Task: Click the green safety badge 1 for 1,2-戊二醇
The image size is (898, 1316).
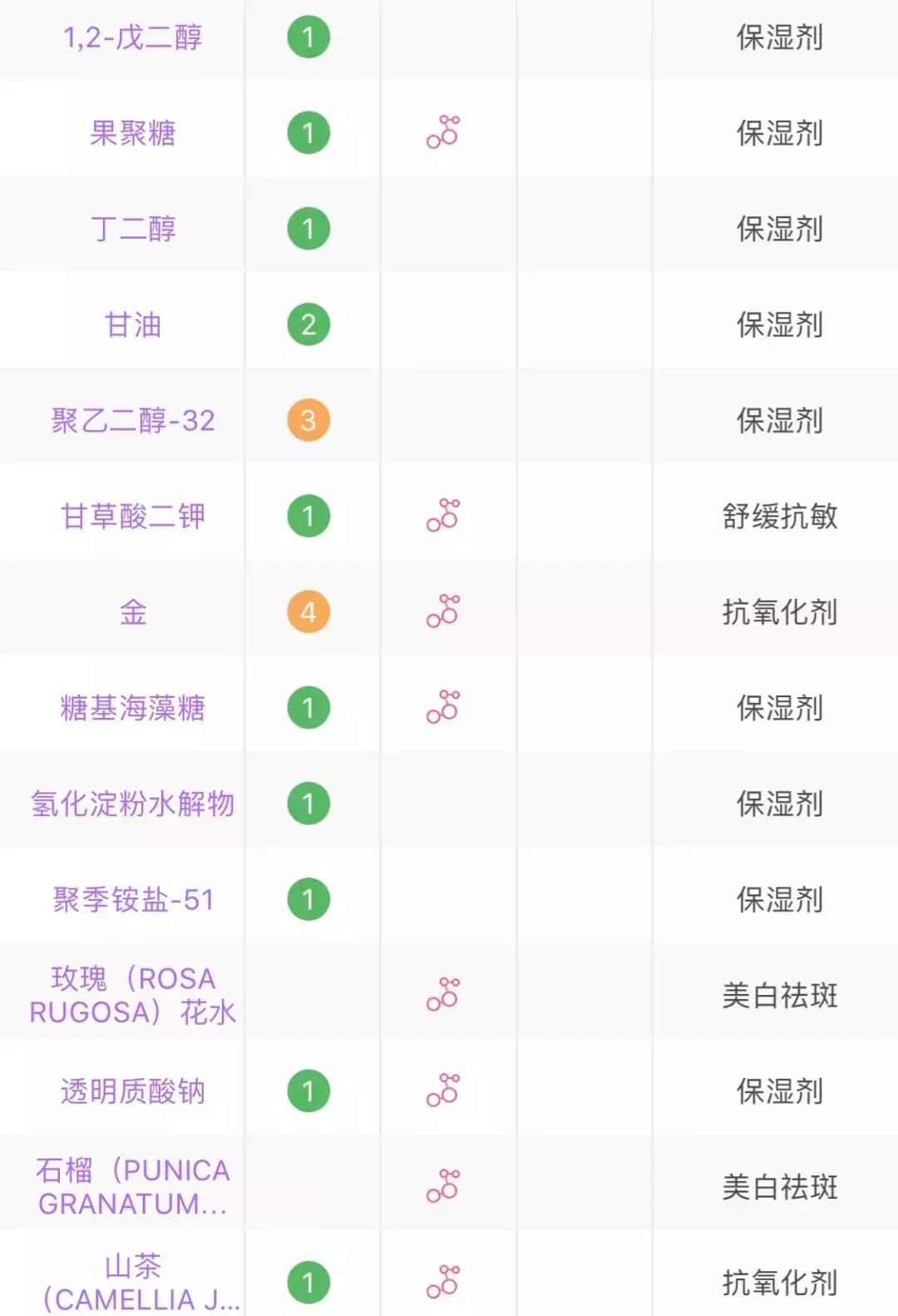Action: pyautogui.click(x=308, y=36)
